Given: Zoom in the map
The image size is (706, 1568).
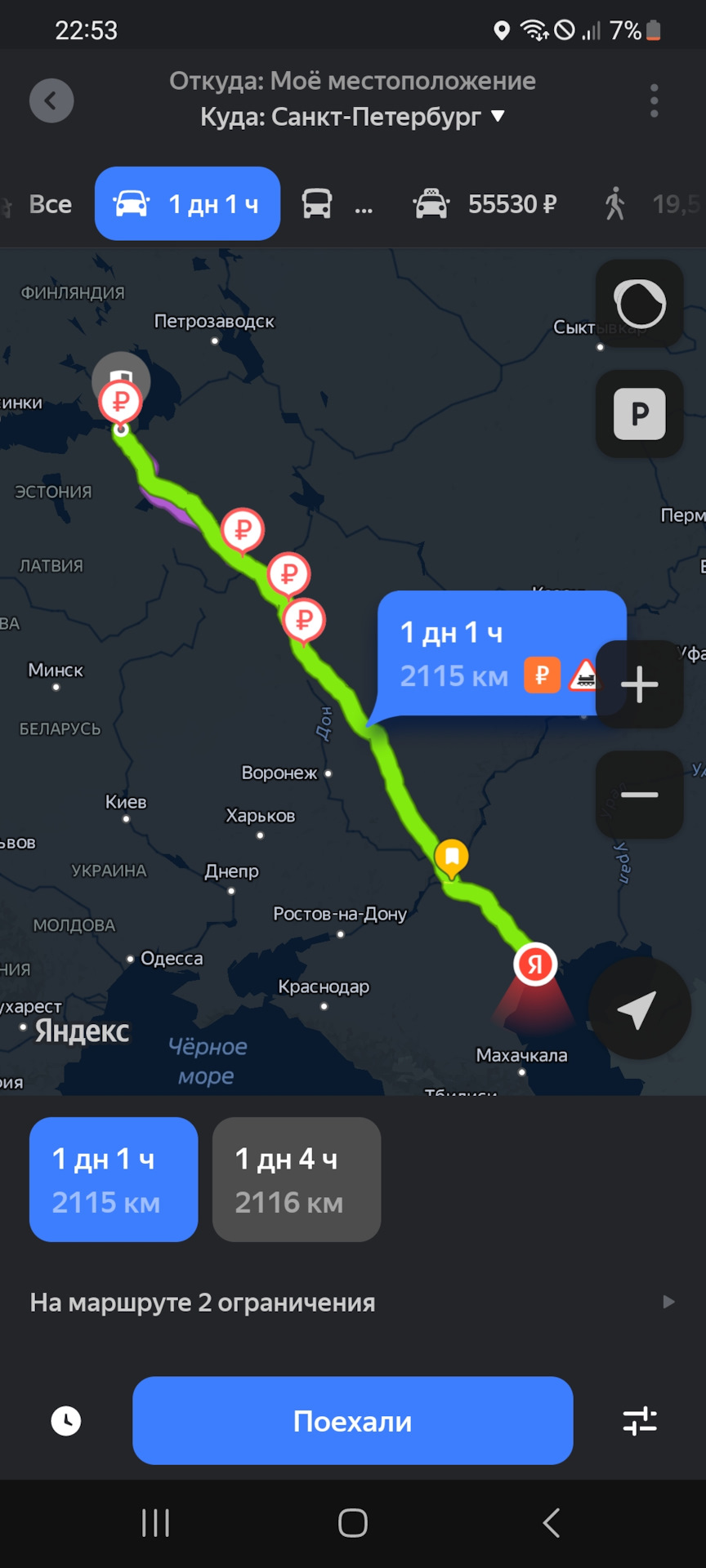Looking at the screenshot, I should 640,684.
